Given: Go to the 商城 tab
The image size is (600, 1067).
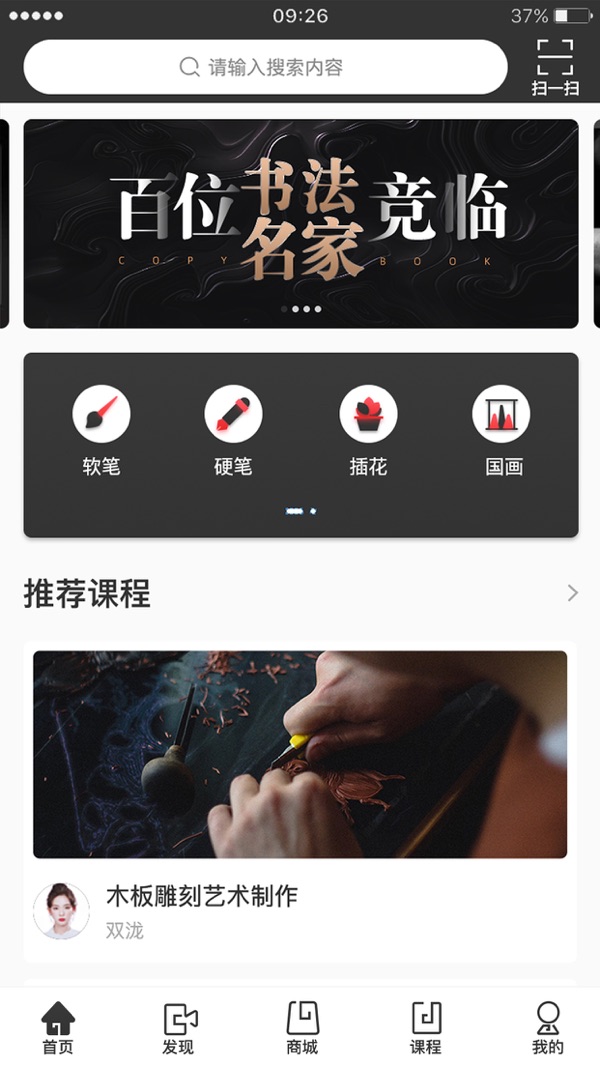Looking at the screenshot, I should pyautogui.click(x=302, y=1028).
